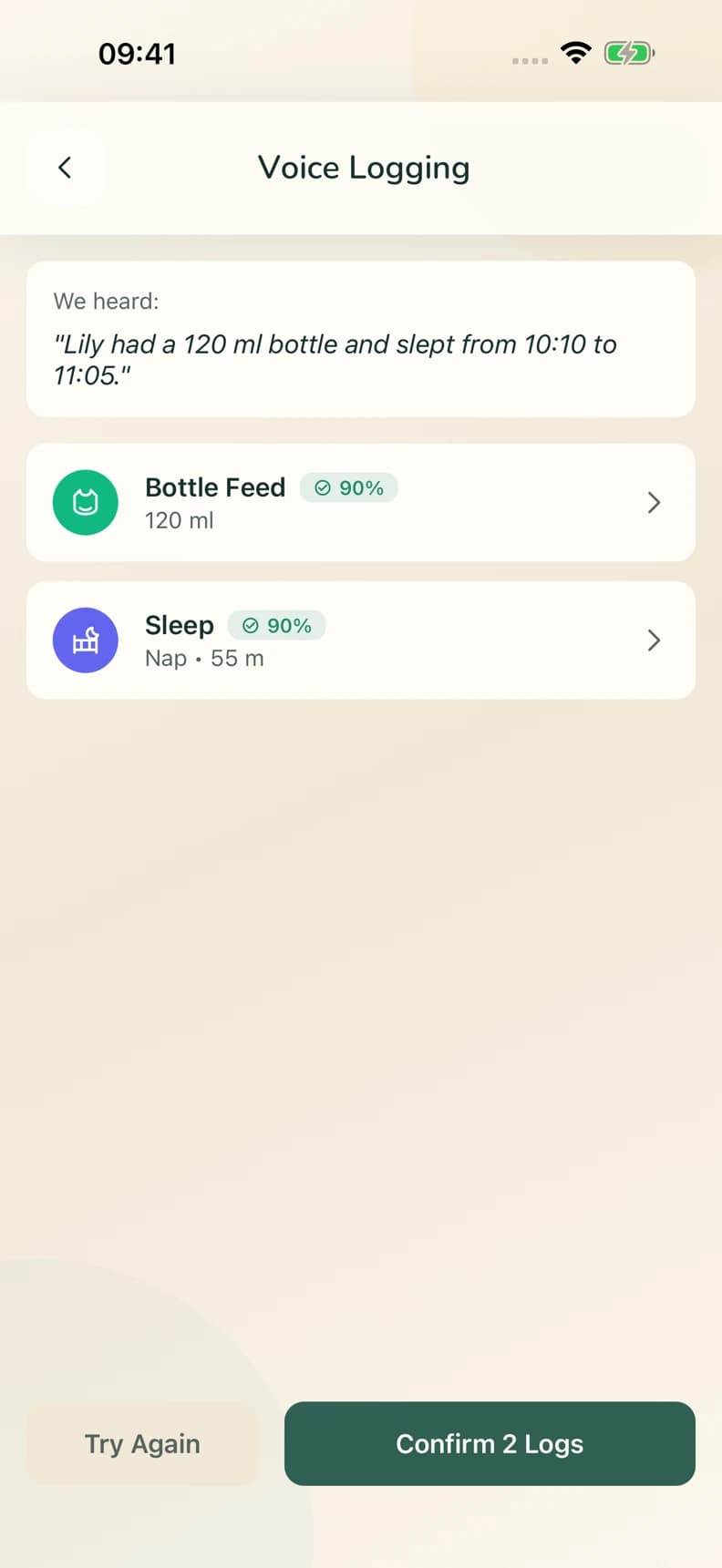Open the Bottle Feed 120 ml entry
This screenshot has width=722, height=1568.
coord(361,503)
